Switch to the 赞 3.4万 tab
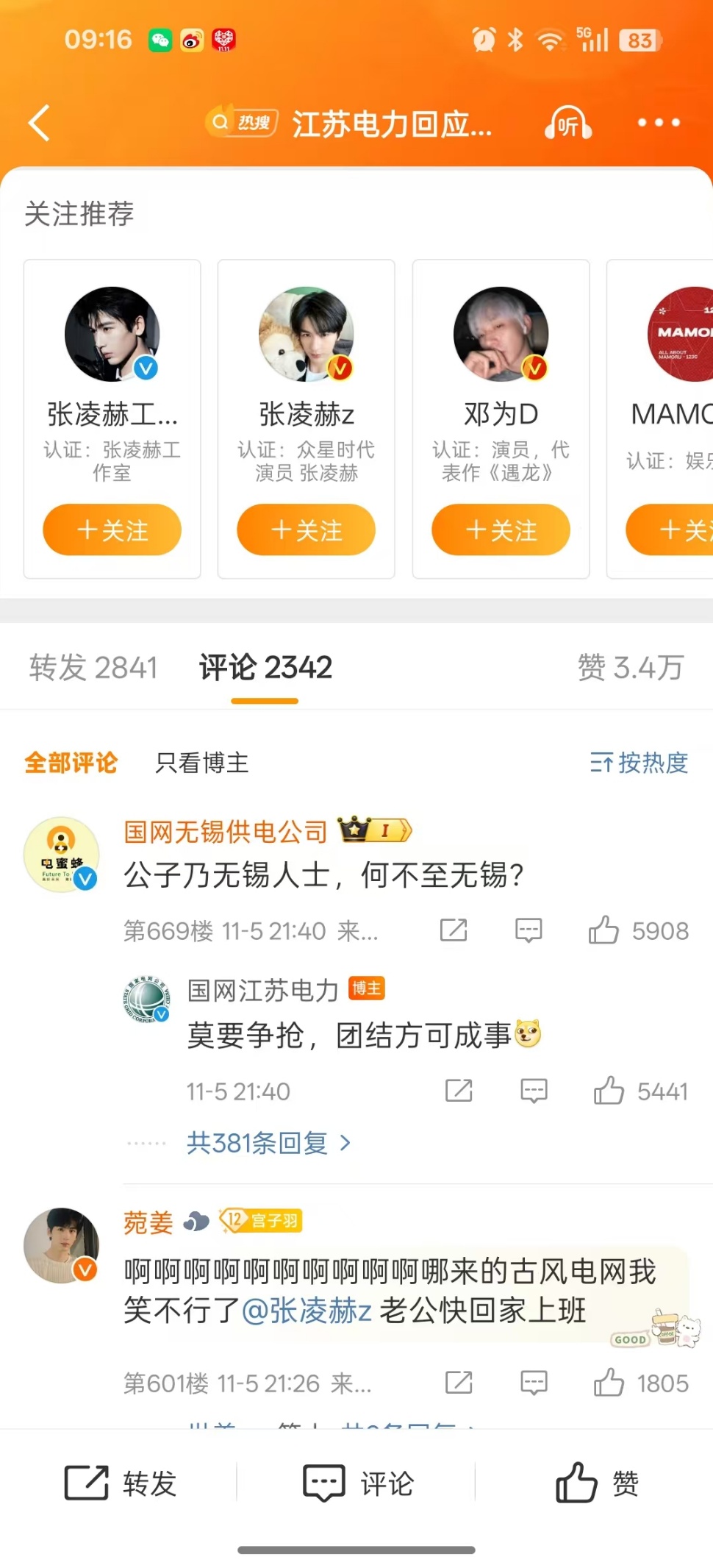 coord(631,668)
